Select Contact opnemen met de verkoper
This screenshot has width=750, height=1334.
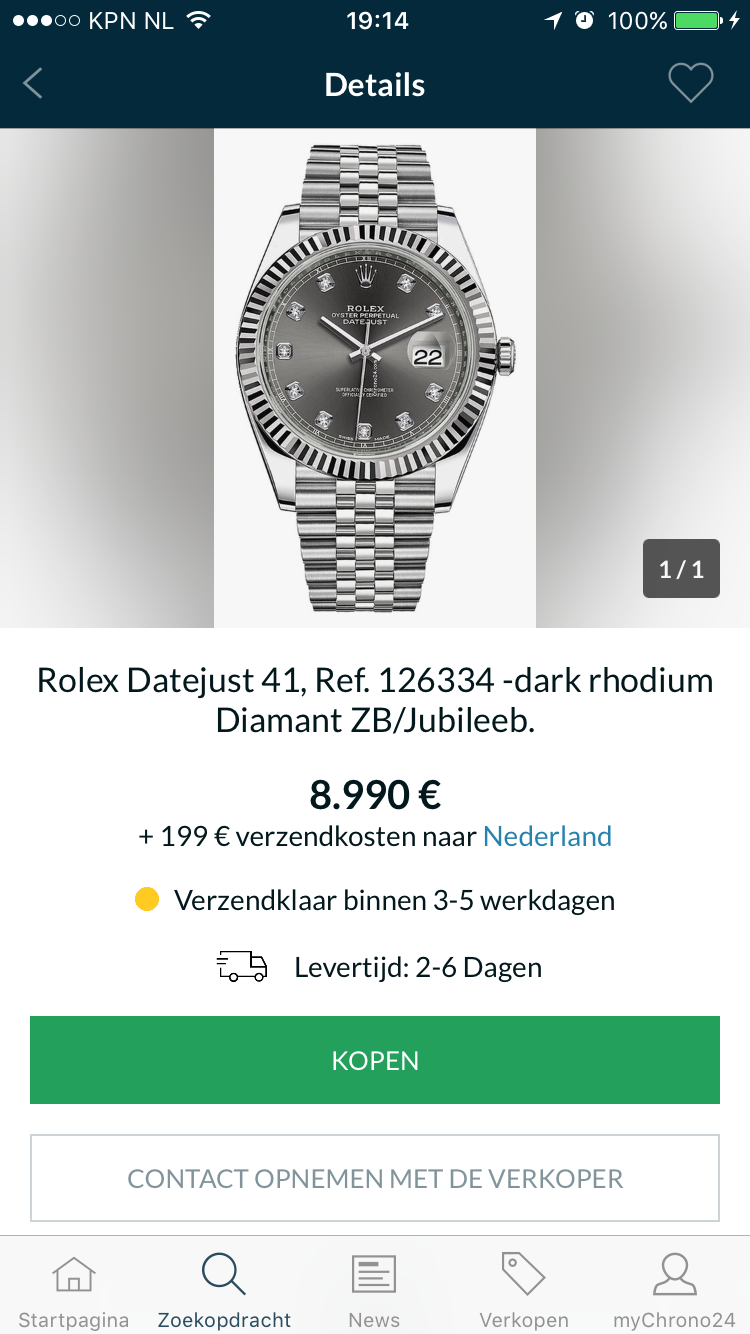(x=375, y=1178)
